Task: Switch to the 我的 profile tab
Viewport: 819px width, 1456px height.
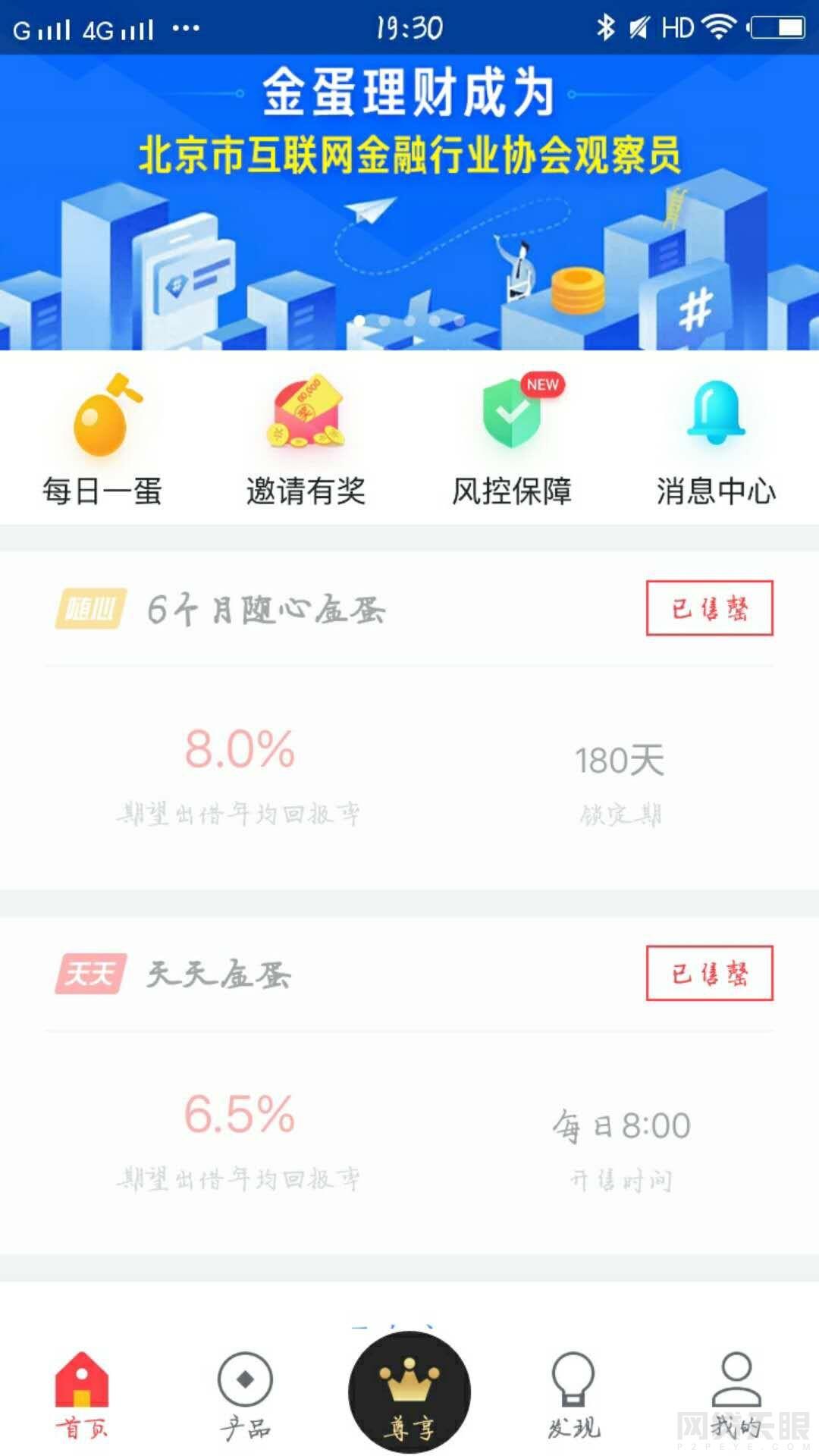Action: pyautogui.click(x=736, y=1395)
